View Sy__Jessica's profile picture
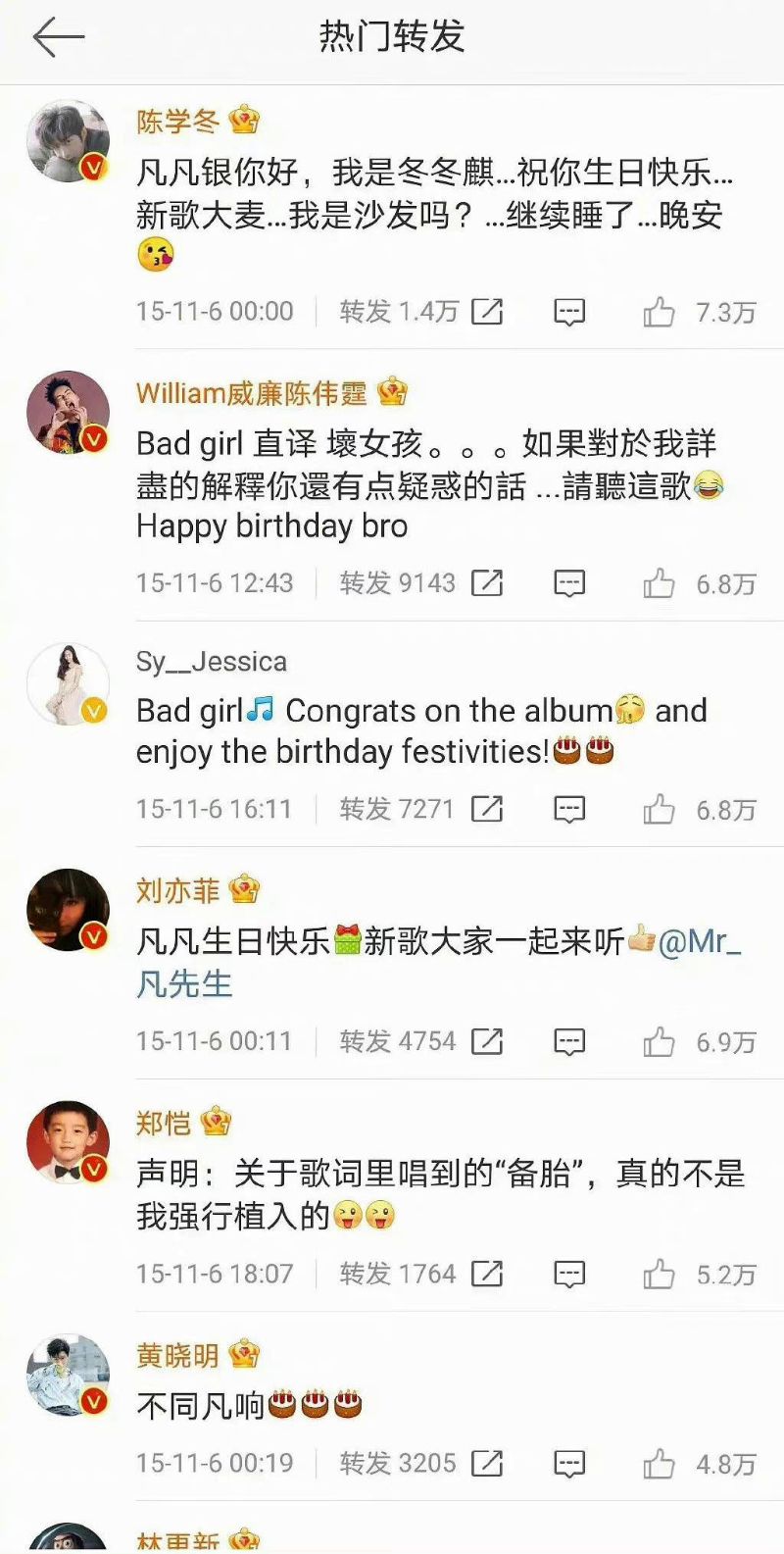This screenshot has width=784, height=1554. tap(68, 684)
